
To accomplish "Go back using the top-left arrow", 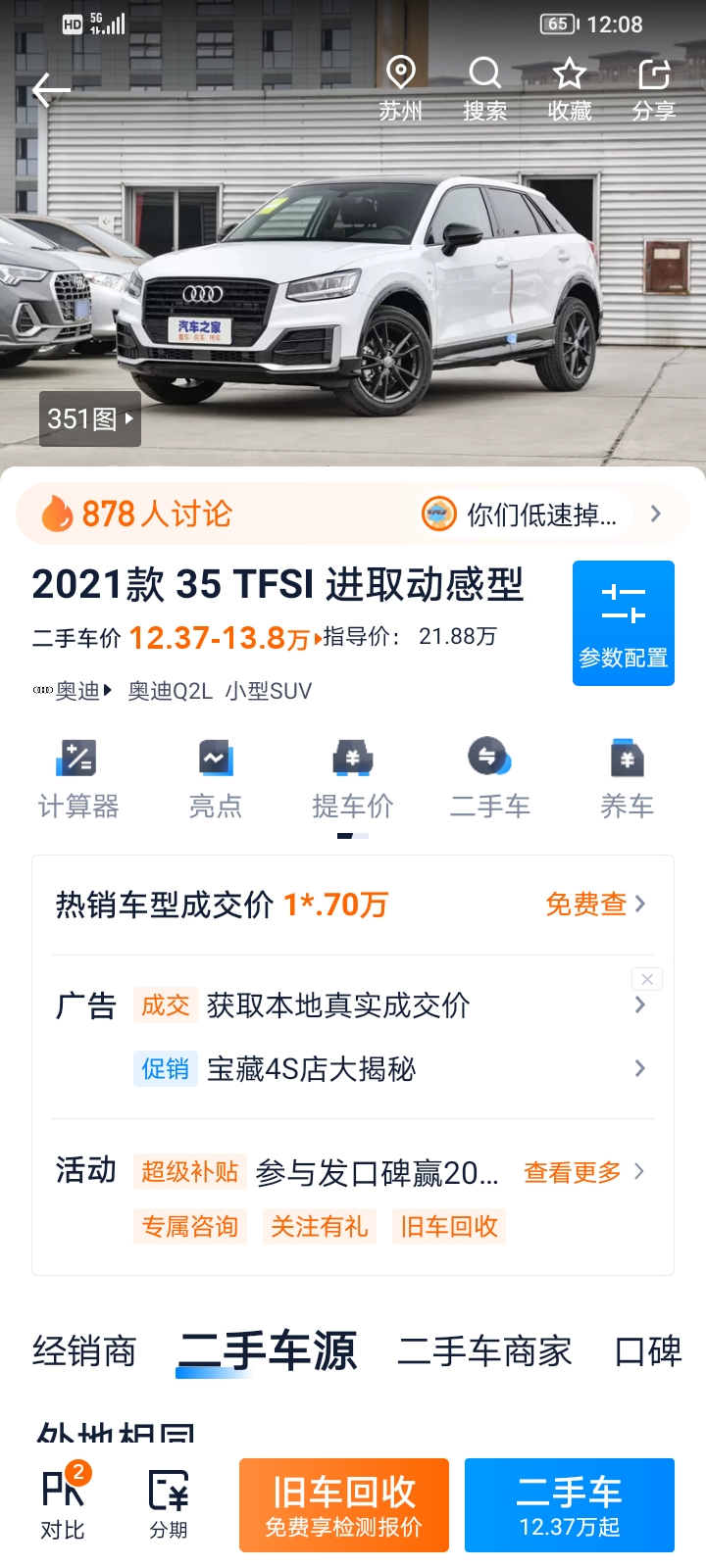I will (x=51, y=90).
